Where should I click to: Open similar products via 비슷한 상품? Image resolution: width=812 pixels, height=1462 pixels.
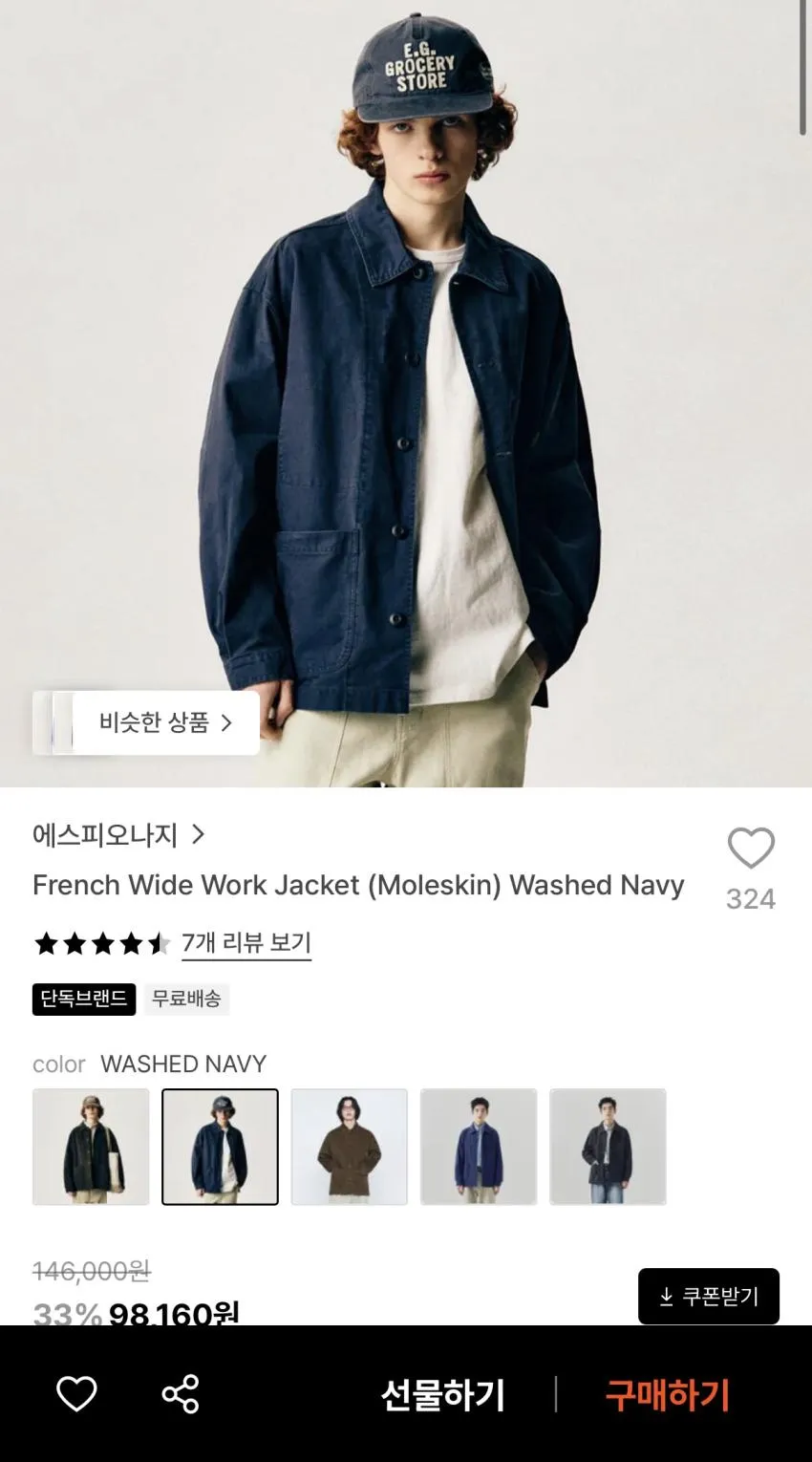click(x=146, y=723)
